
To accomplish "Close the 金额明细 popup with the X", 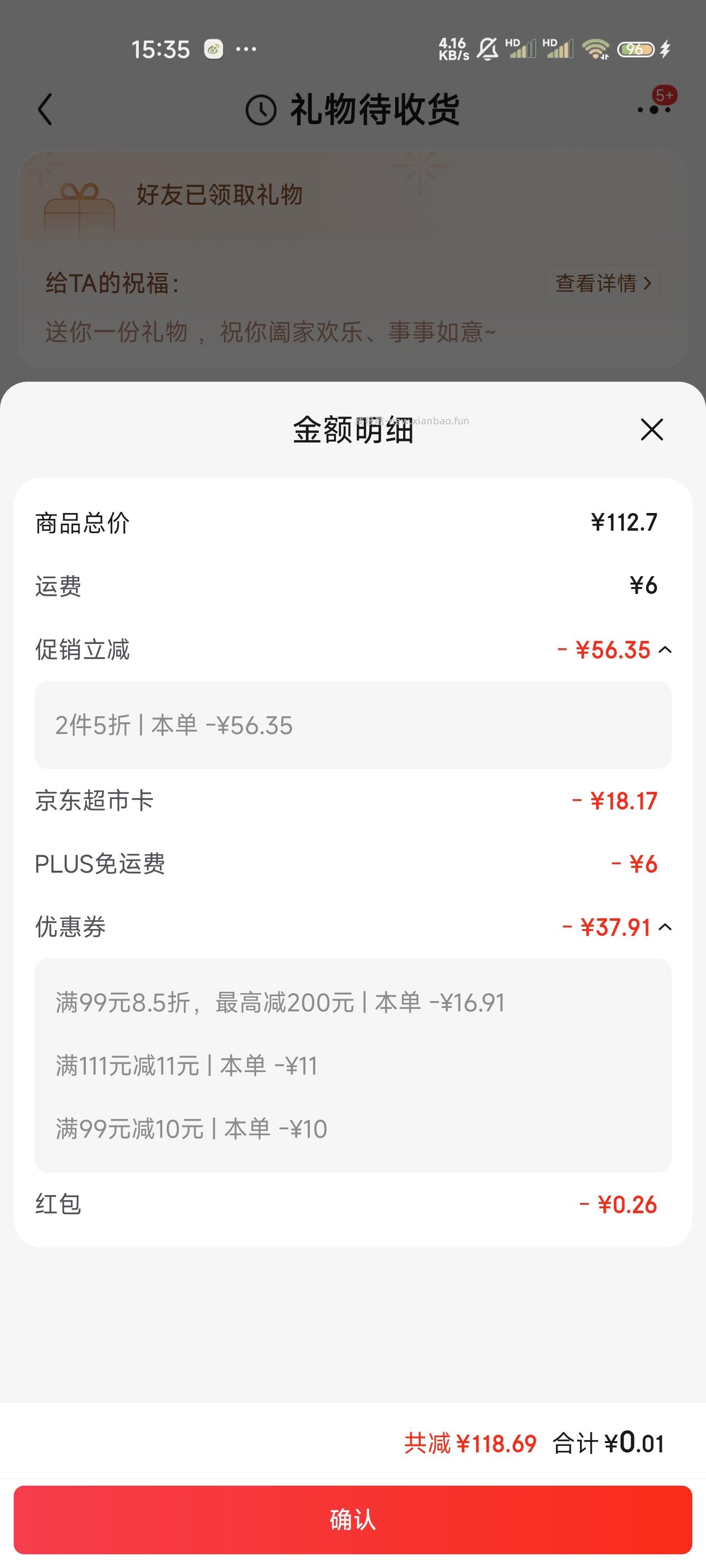I will pos(651,430).
